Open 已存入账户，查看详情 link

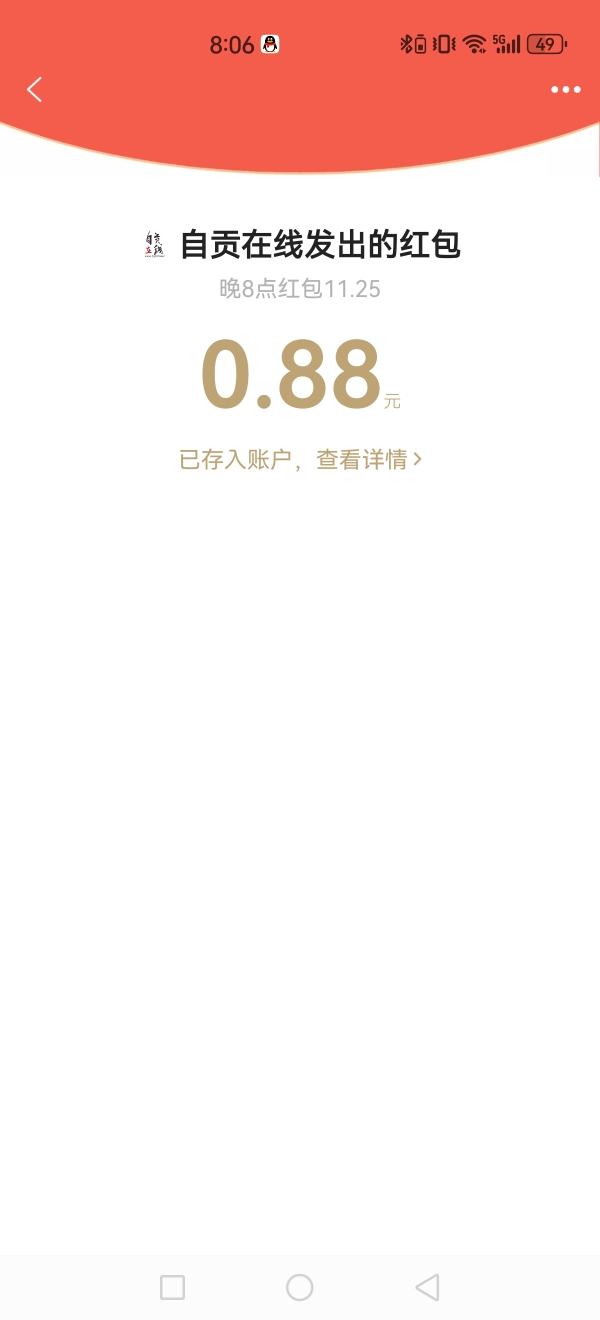(300, 460)
